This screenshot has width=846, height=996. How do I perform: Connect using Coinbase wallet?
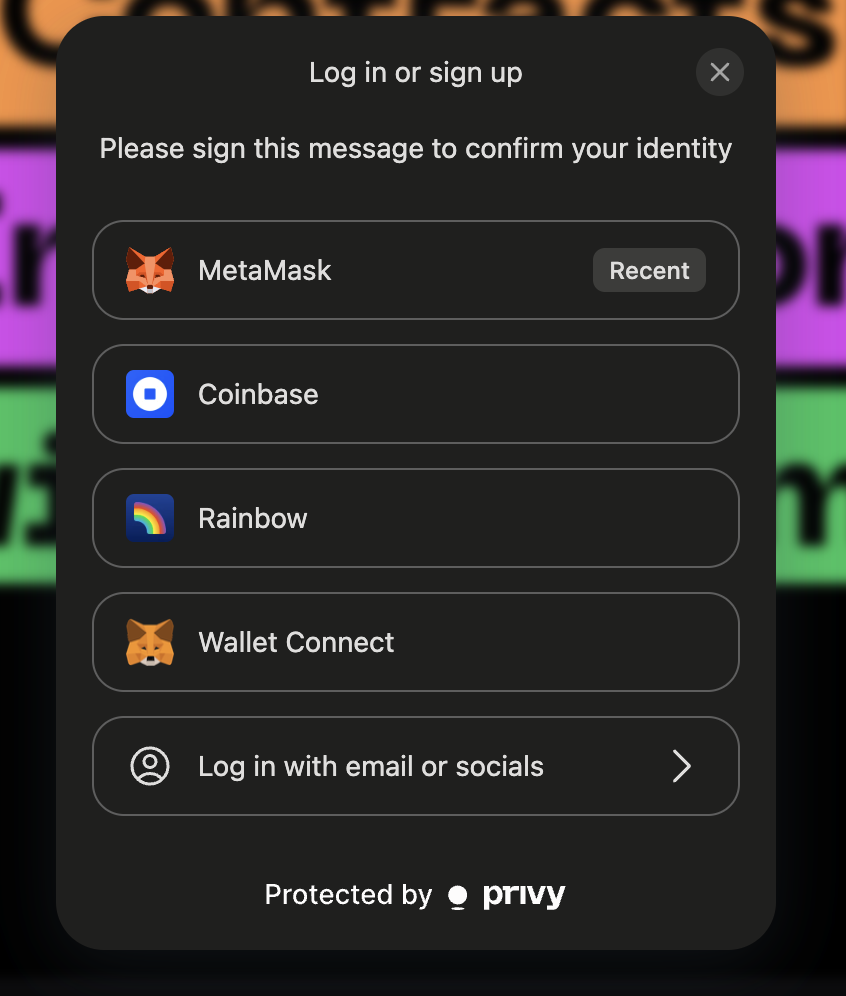pos(416,394)
